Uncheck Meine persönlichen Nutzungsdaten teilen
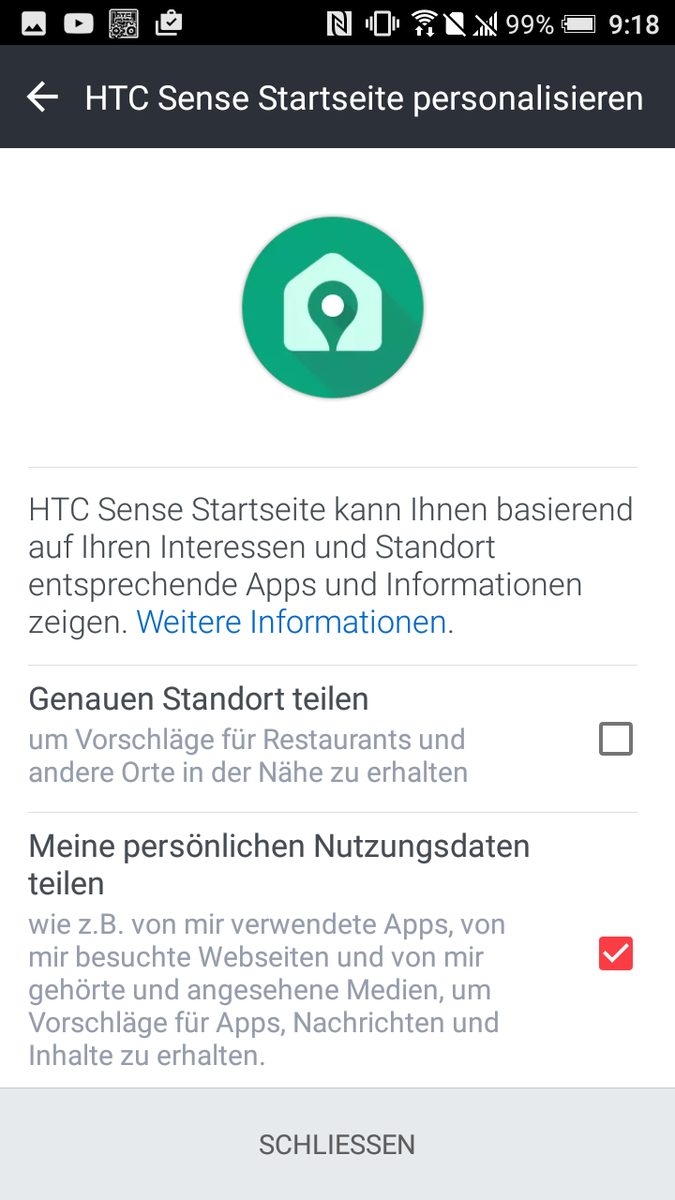Image resolution: width=675 pixels, height=1200 pixels. (x=615, y=954)
